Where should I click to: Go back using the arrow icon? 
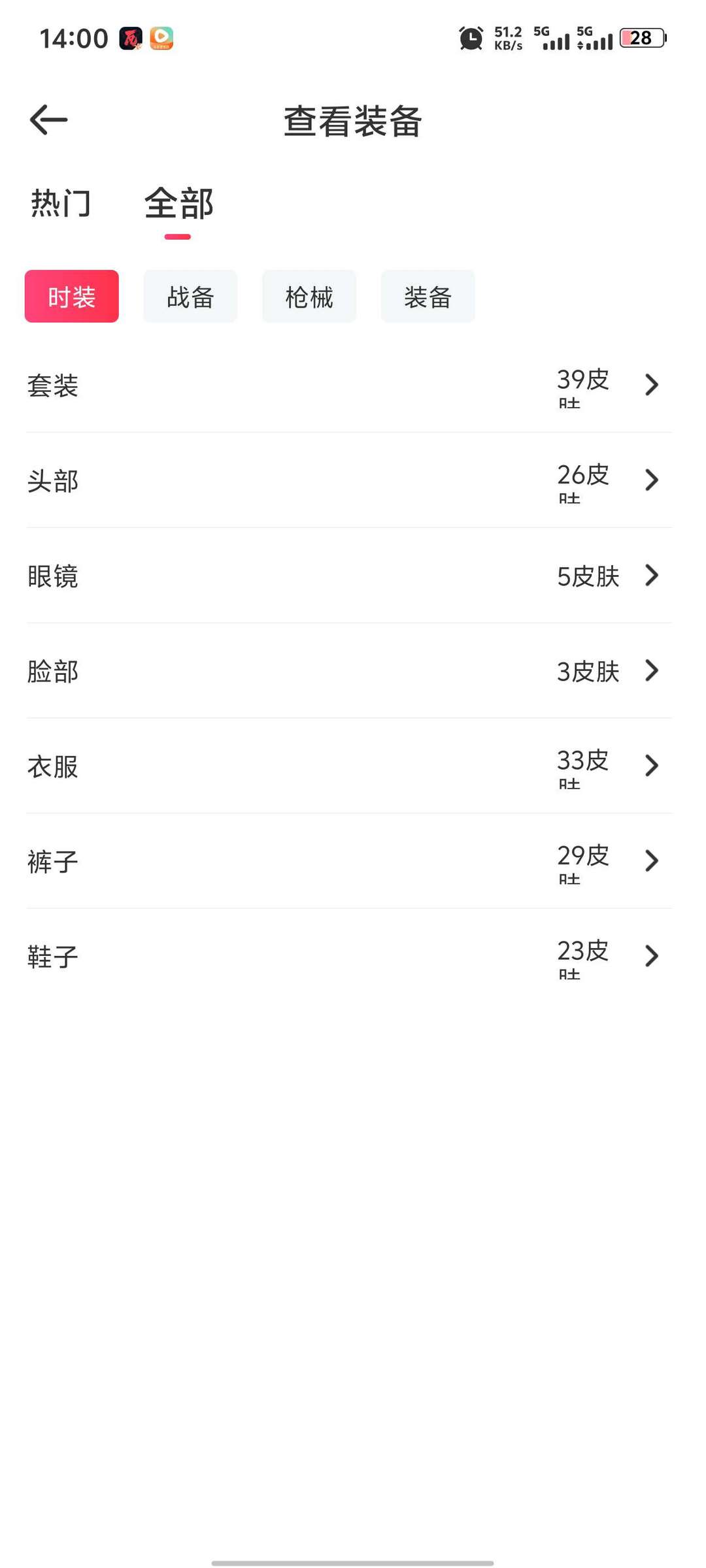point(49,120)
